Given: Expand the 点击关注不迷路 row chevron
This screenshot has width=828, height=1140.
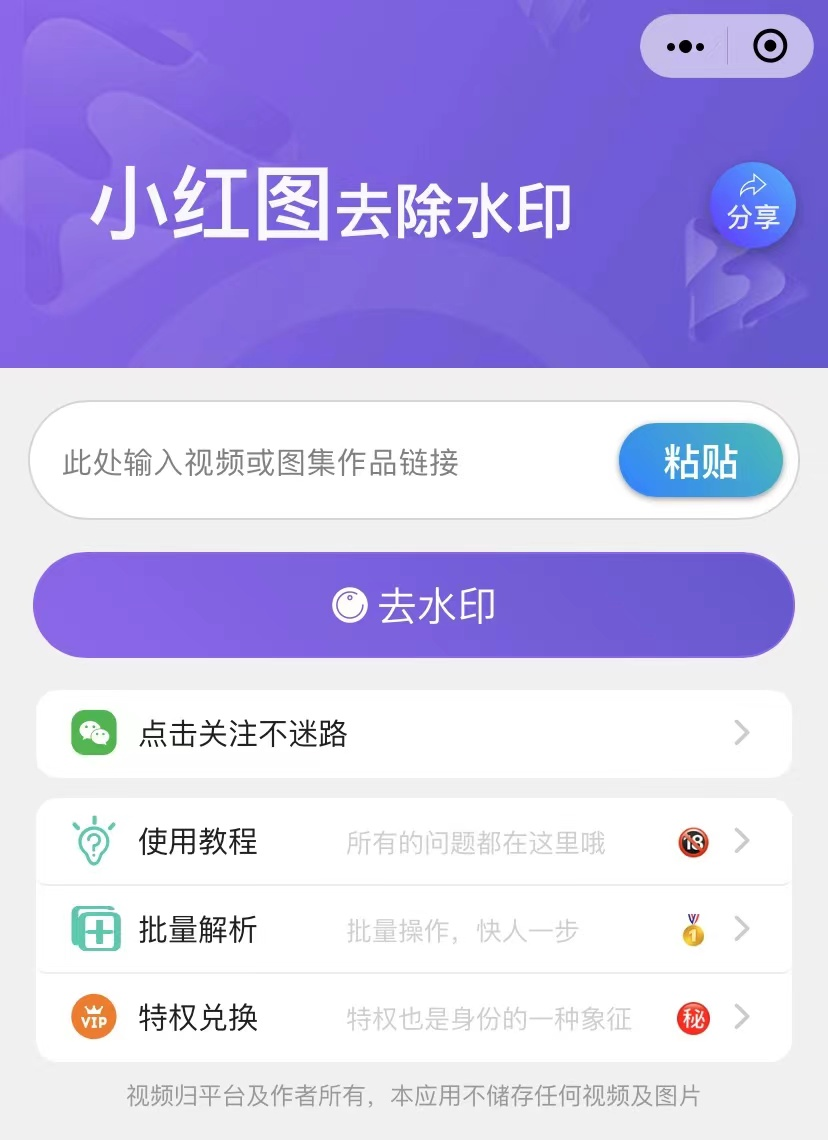Looking at the screenshot, I should coord(741,733).
